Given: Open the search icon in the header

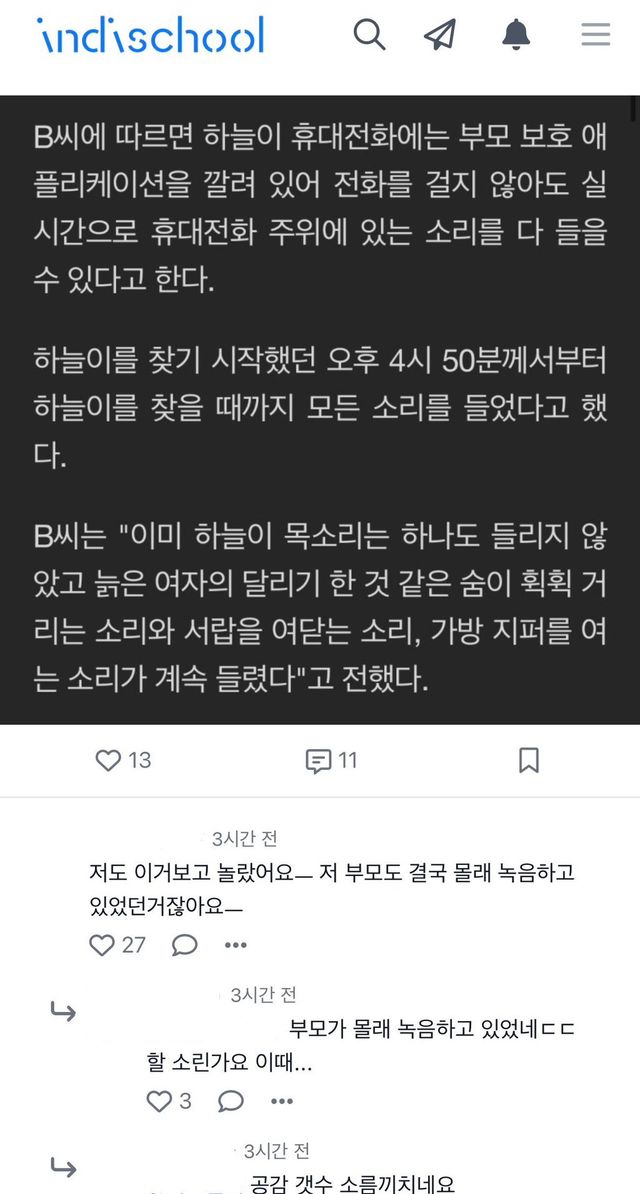Looking at the screenshot, I should (x=369, y=35).
